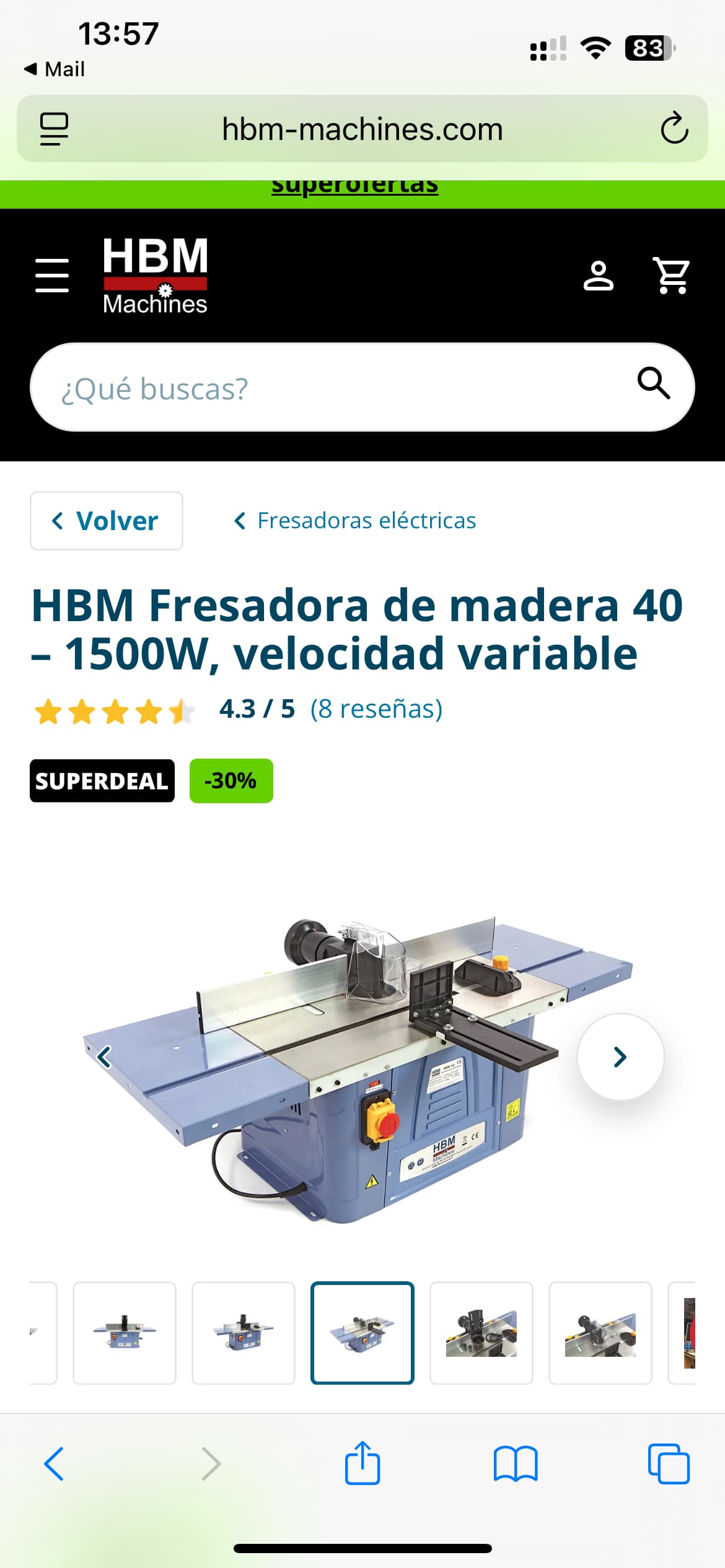
Task: Go back with the Volver button
Action: pyautogui.click(x=107, y=521)
